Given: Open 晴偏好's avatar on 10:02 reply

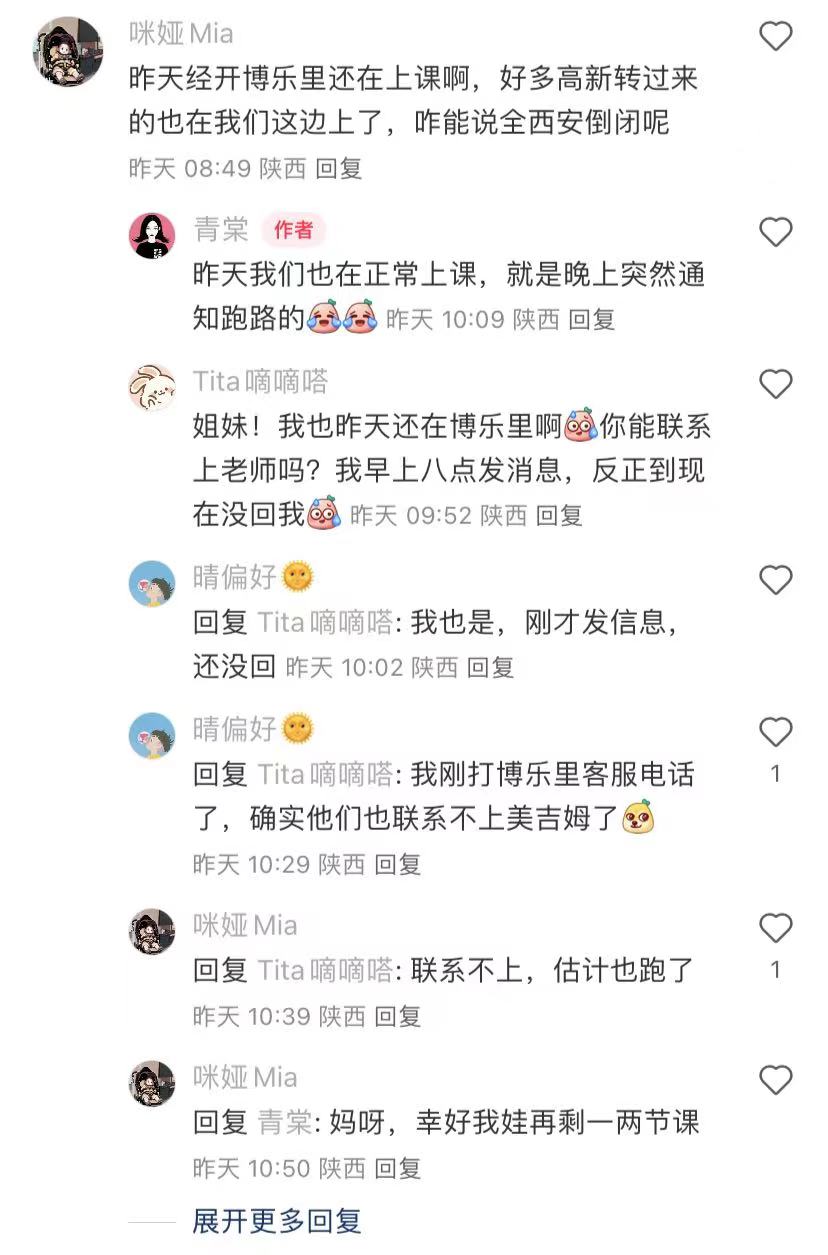Looking at the screenshot, I should [x=152, y=584].
